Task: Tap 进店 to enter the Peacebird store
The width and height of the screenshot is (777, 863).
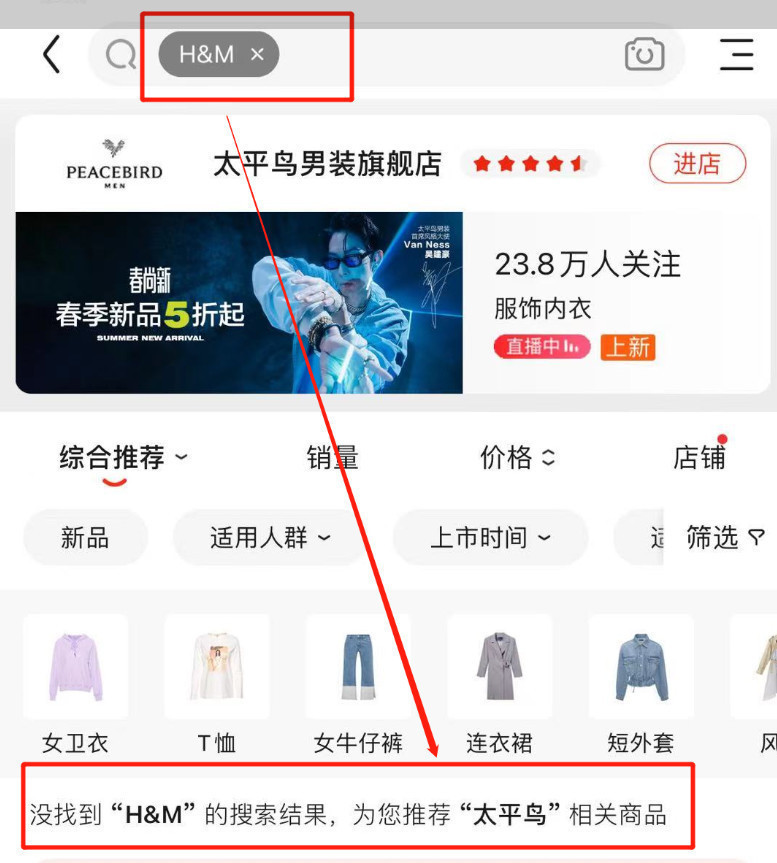Action: coord(697,164)
